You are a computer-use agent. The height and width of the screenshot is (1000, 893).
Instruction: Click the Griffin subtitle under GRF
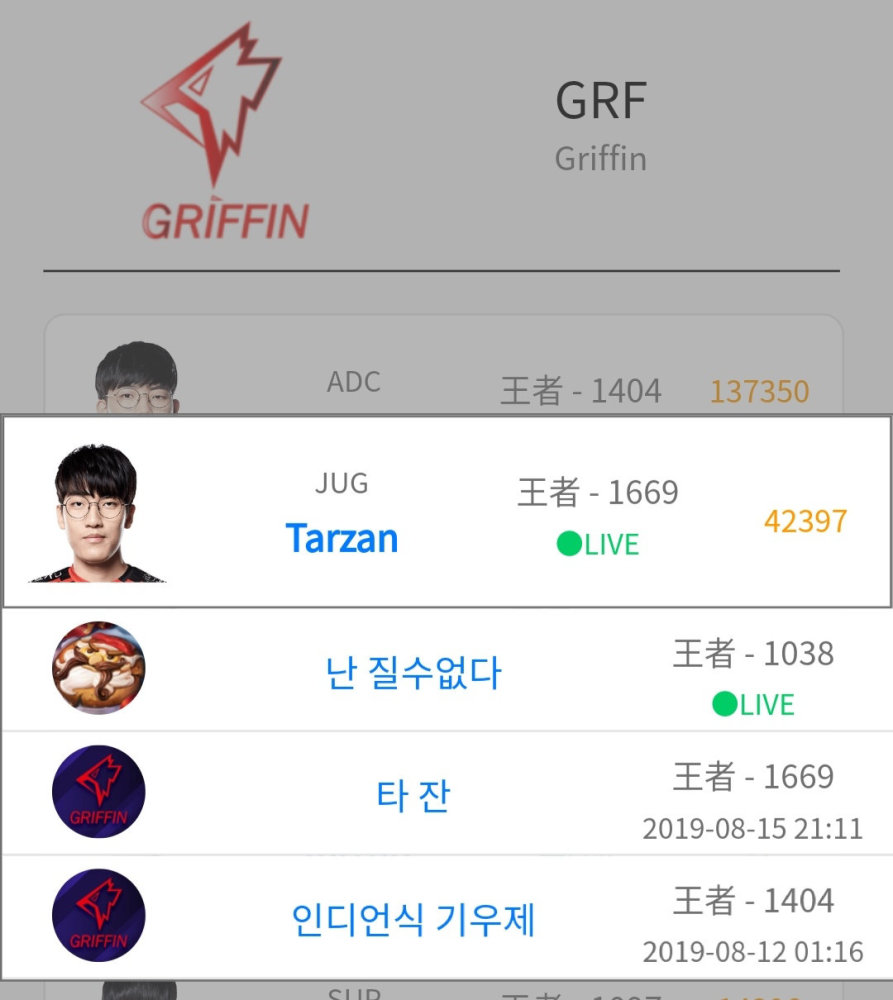pos(600,158)
